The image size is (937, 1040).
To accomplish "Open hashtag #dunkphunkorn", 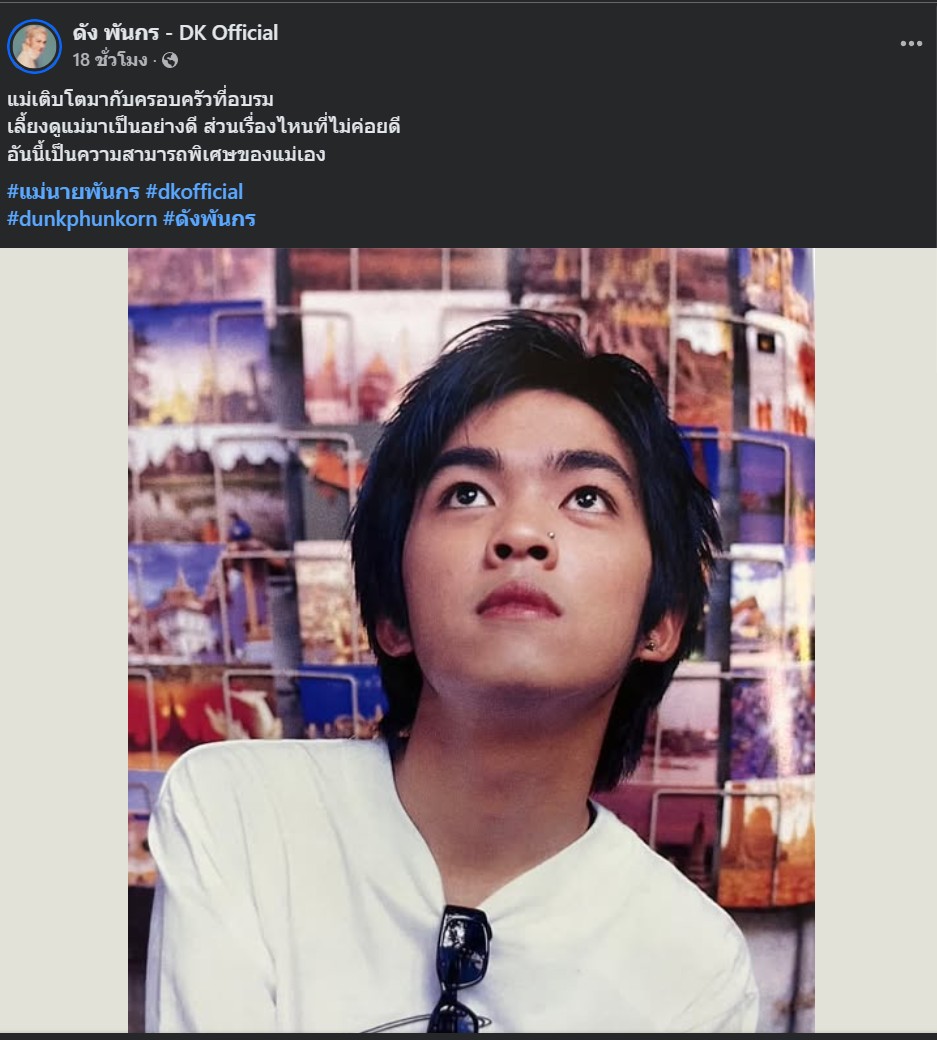I will [x=82, y=218].
